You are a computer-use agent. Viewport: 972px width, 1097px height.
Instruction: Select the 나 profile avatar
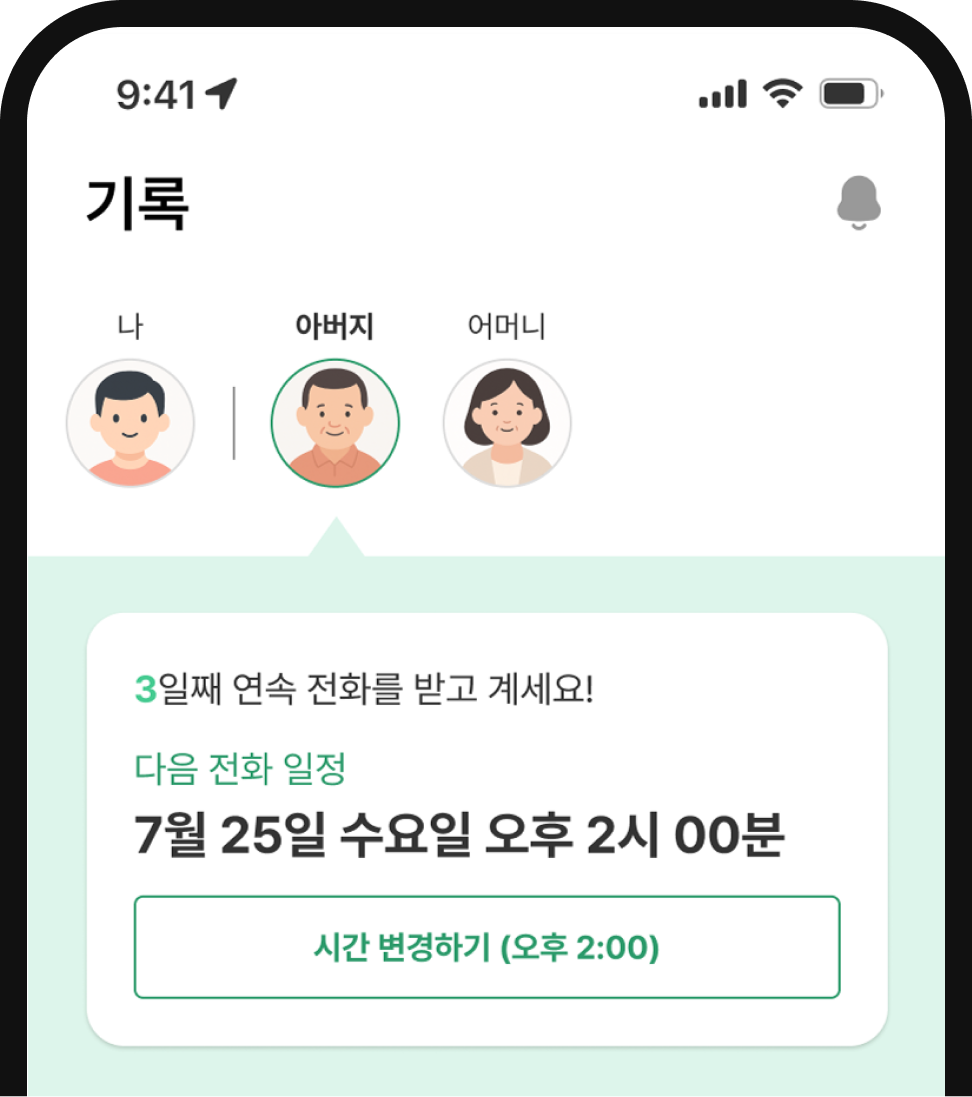(x=130, y=423)
